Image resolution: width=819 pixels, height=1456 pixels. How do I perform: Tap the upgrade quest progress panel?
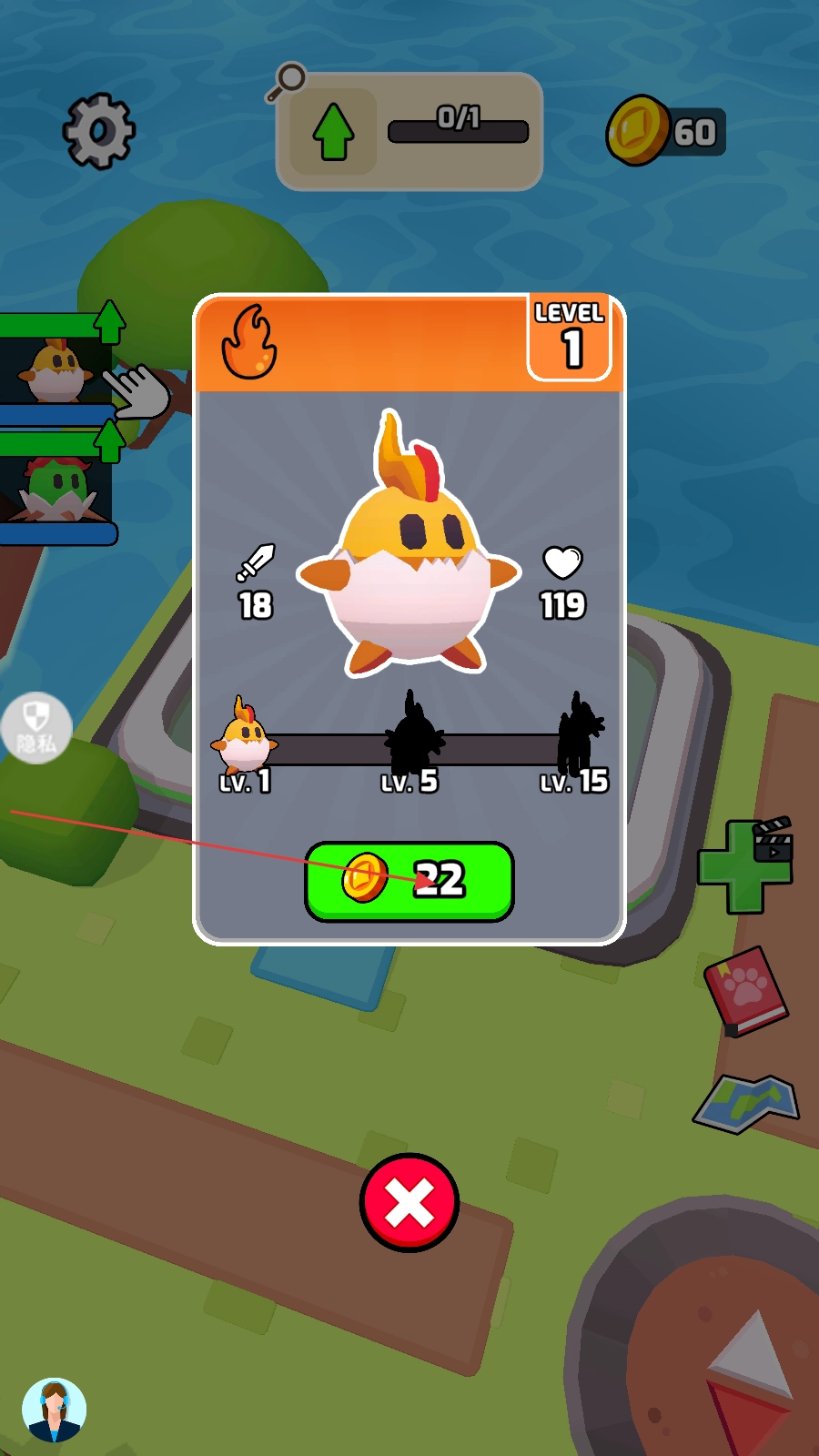[409, 132]
